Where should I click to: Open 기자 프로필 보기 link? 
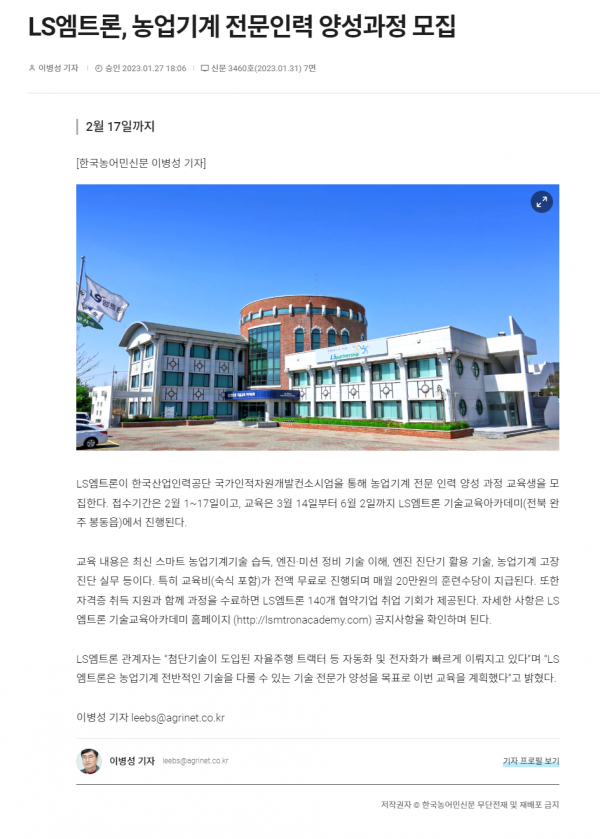530,762
